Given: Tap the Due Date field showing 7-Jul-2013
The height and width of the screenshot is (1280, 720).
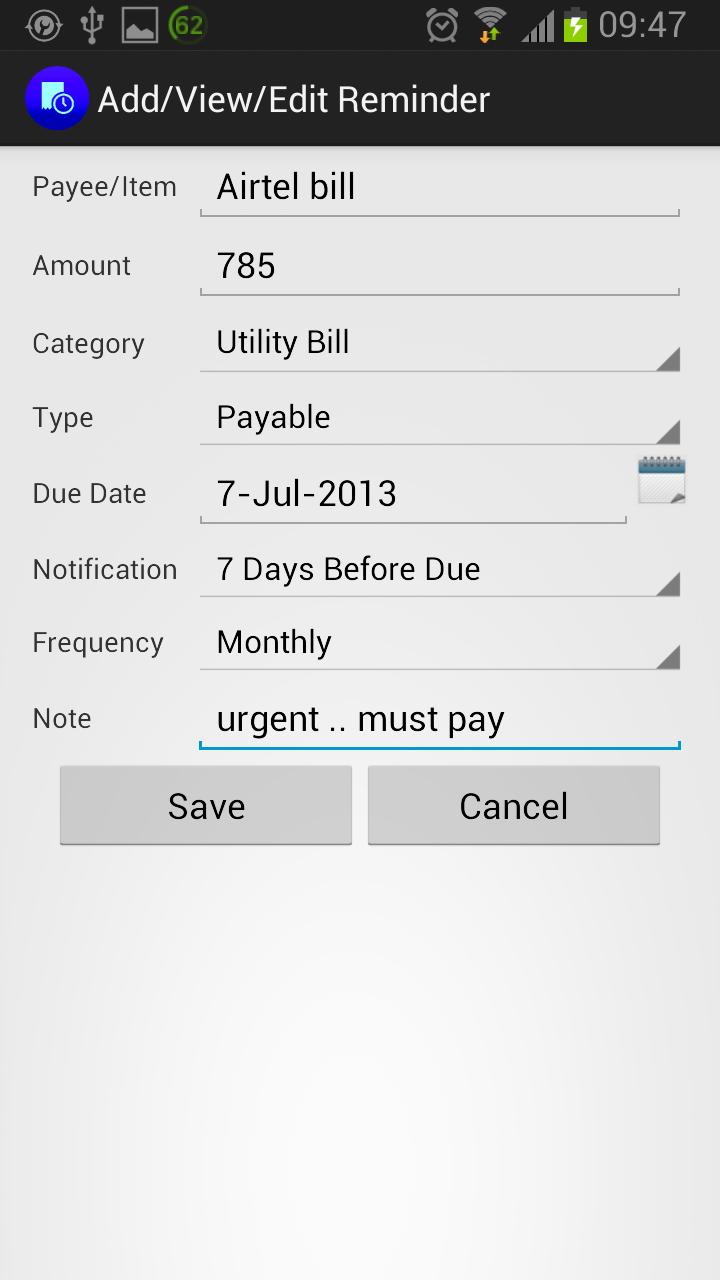Looking at the screenshot, I should click(x=412, y=494).
